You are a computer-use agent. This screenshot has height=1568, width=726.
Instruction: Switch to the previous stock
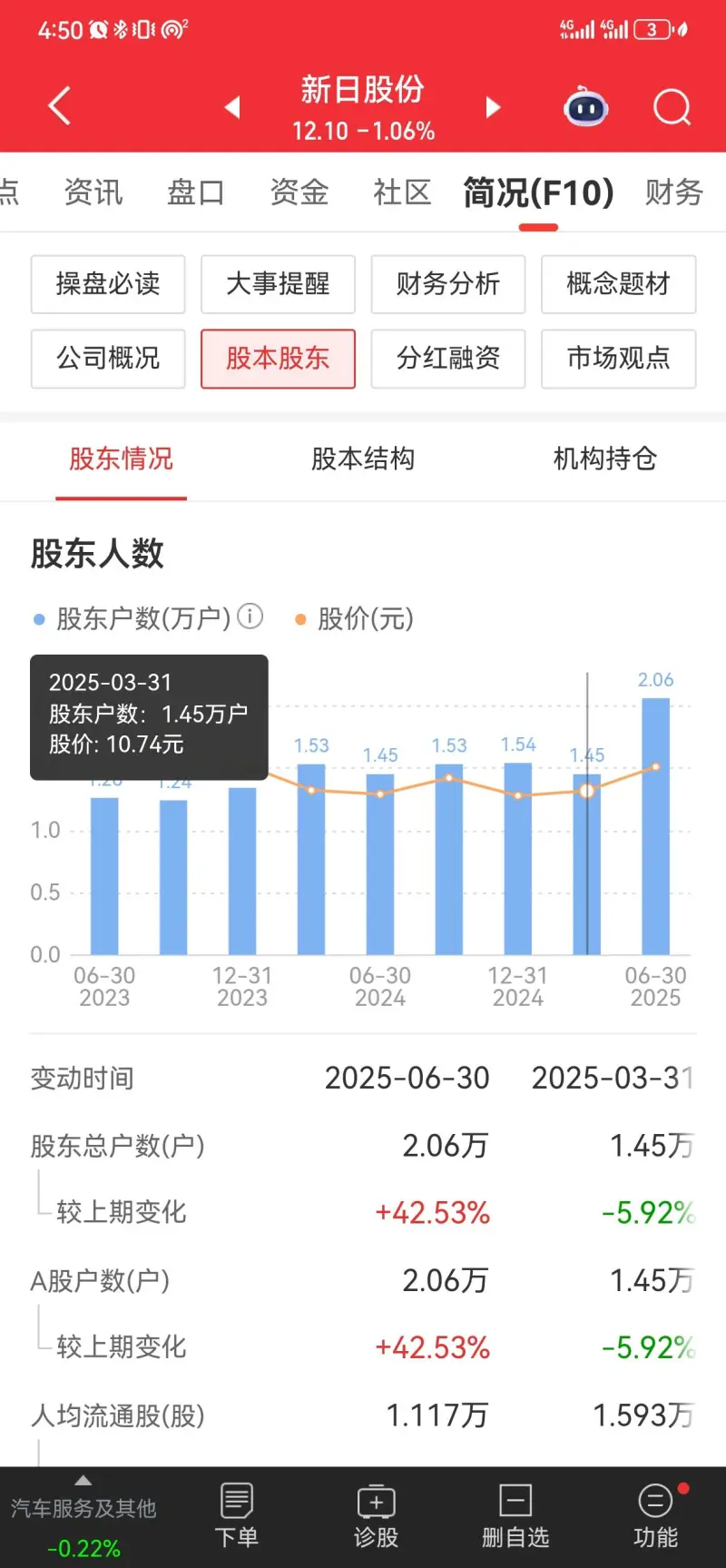(x=232, y=108)
